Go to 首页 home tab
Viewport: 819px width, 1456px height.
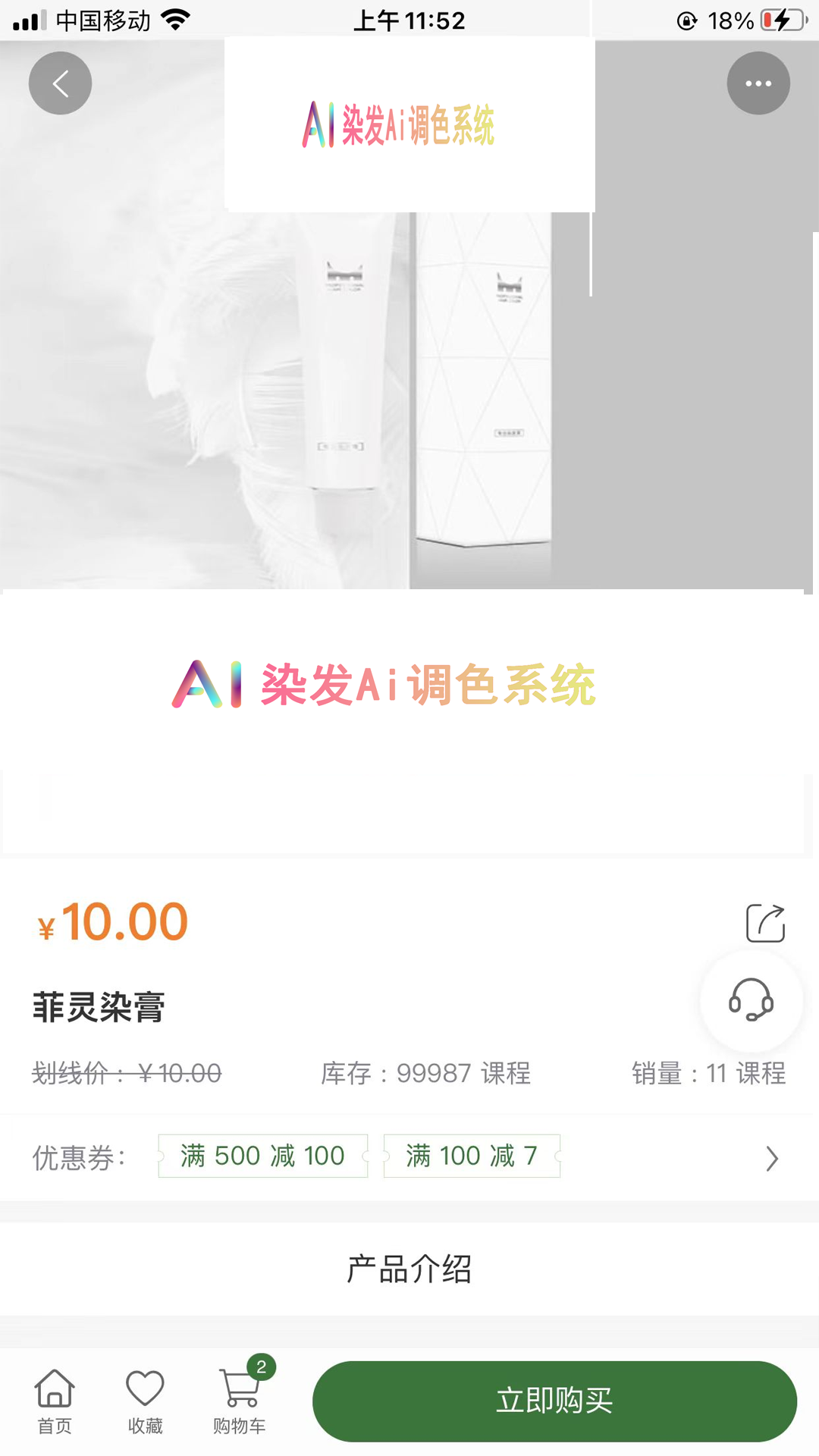pyautogui.click(x=55, y=1401)
